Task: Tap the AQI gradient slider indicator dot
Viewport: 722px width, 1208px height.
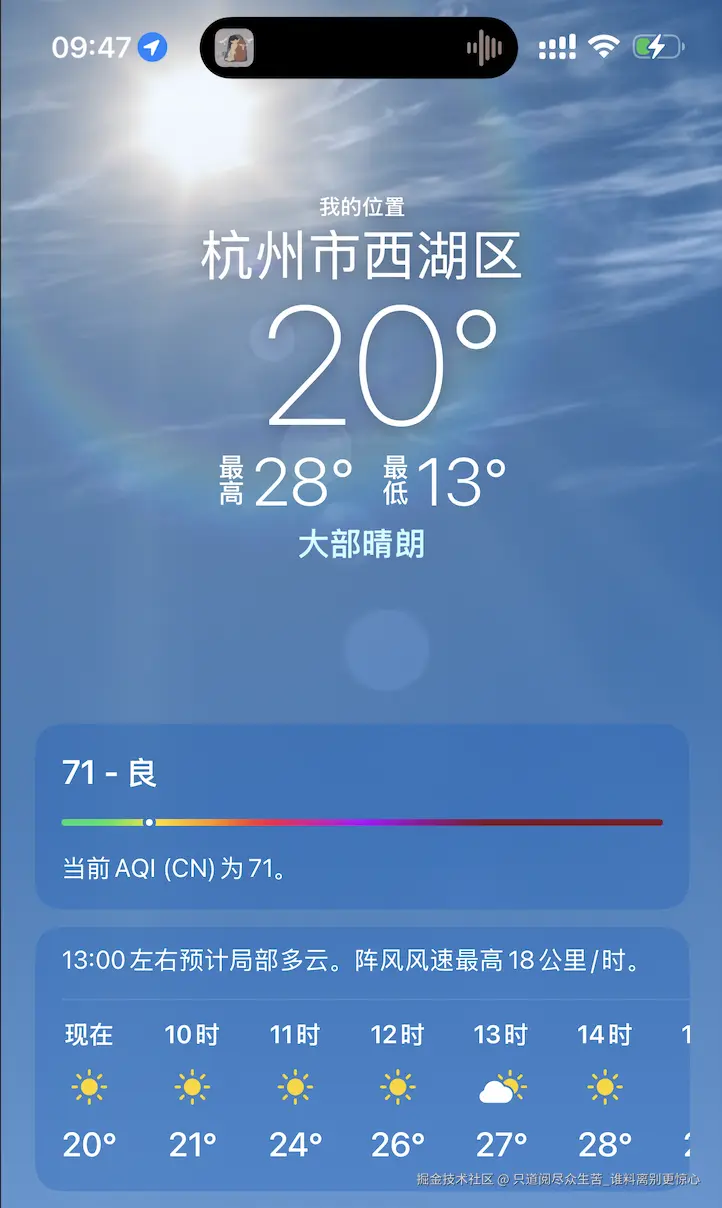Action: pyautogui.click(x=148, y=821)
